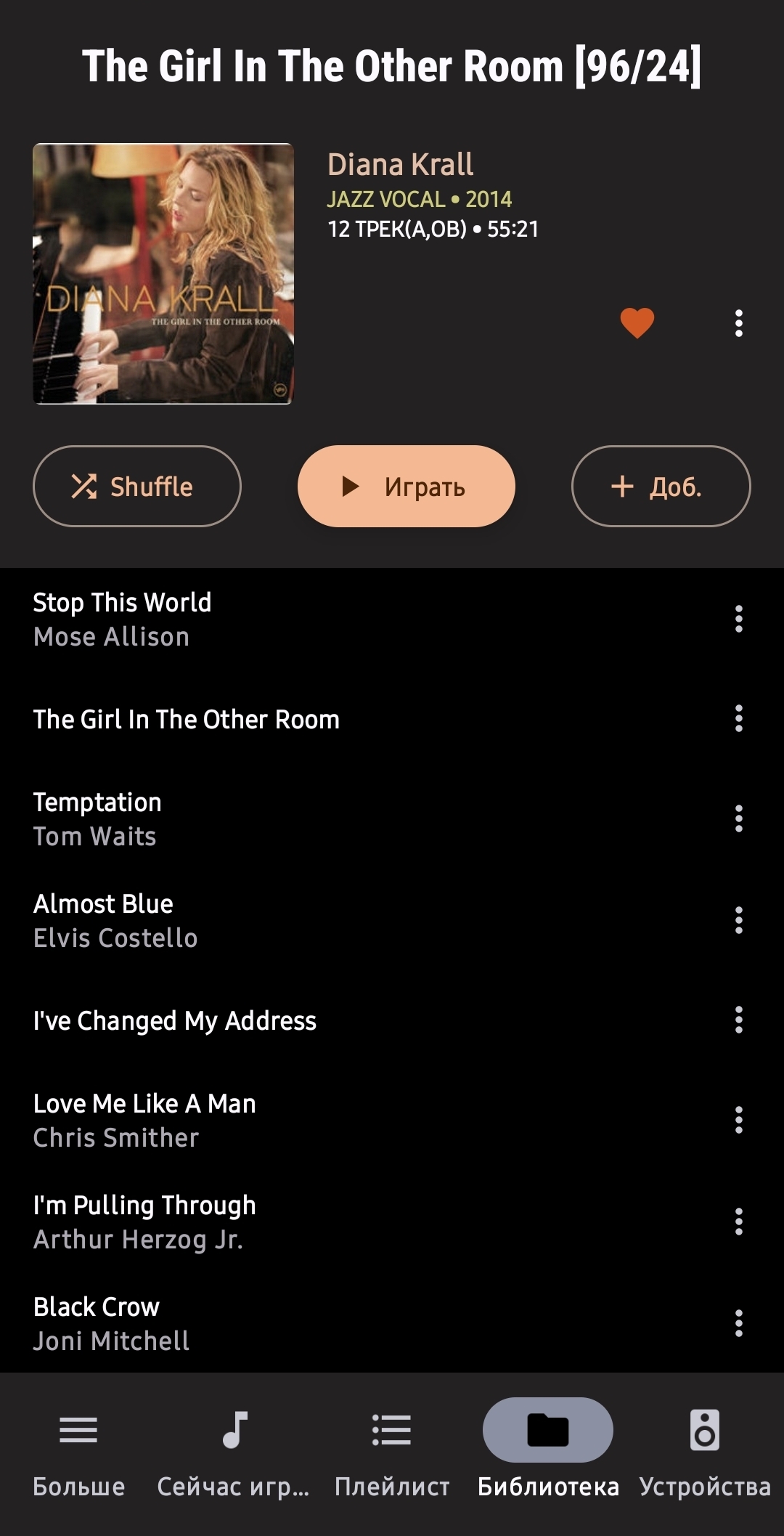Add the album with Доб. button
784x1536 pixels.
pyautogui.click(x=661, y=486)
